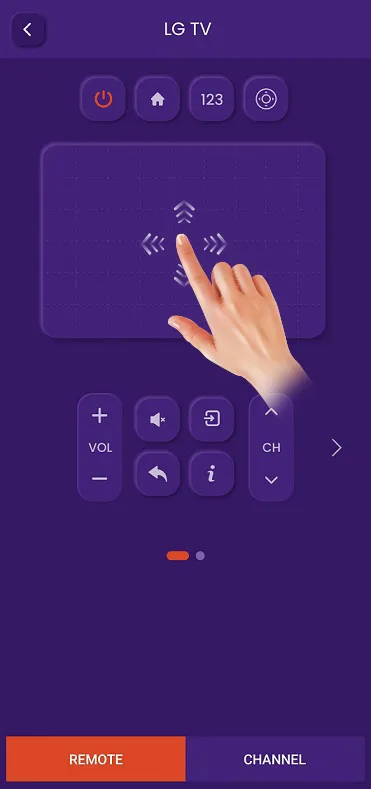Mute the TV sound
This screenshot has width=371, height=789.
(158, 419)
